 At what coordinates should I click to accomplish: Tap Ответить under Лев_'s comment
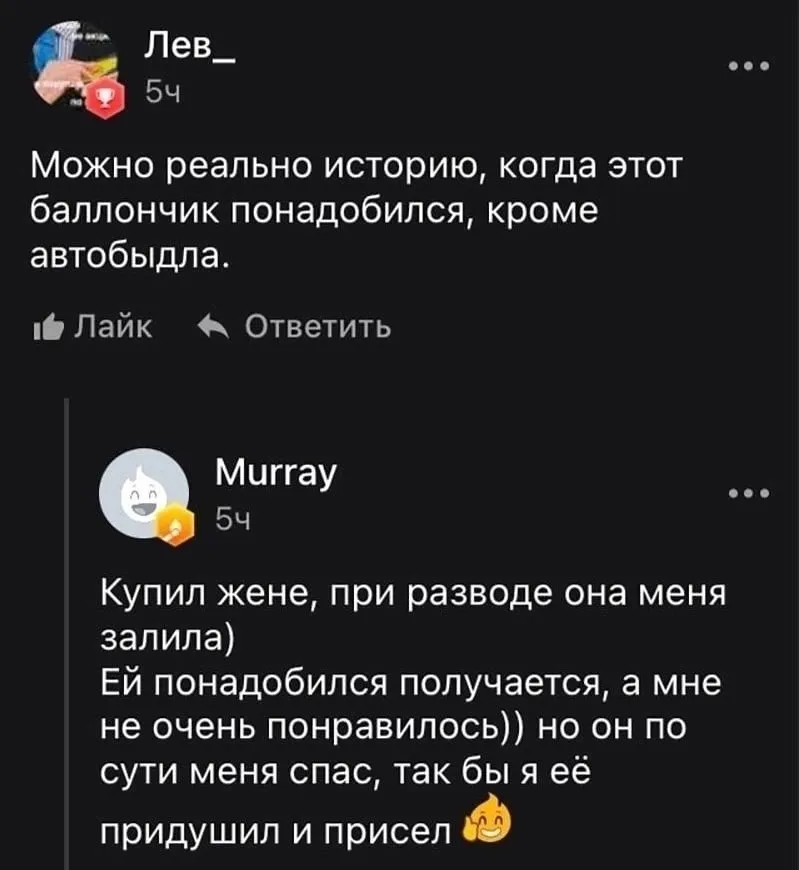pos(292,327)
